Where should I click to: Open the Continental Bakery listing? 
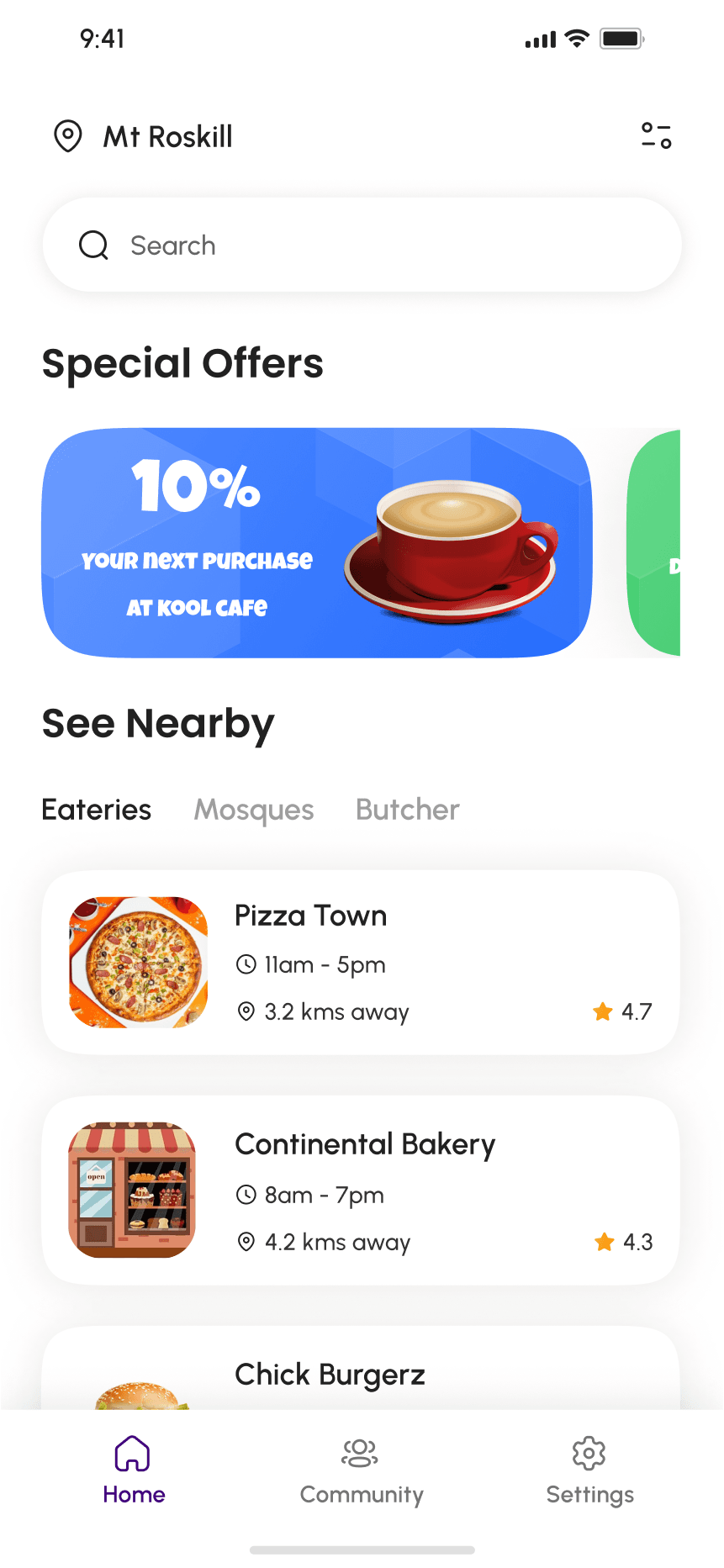[x=361, y=1189]
